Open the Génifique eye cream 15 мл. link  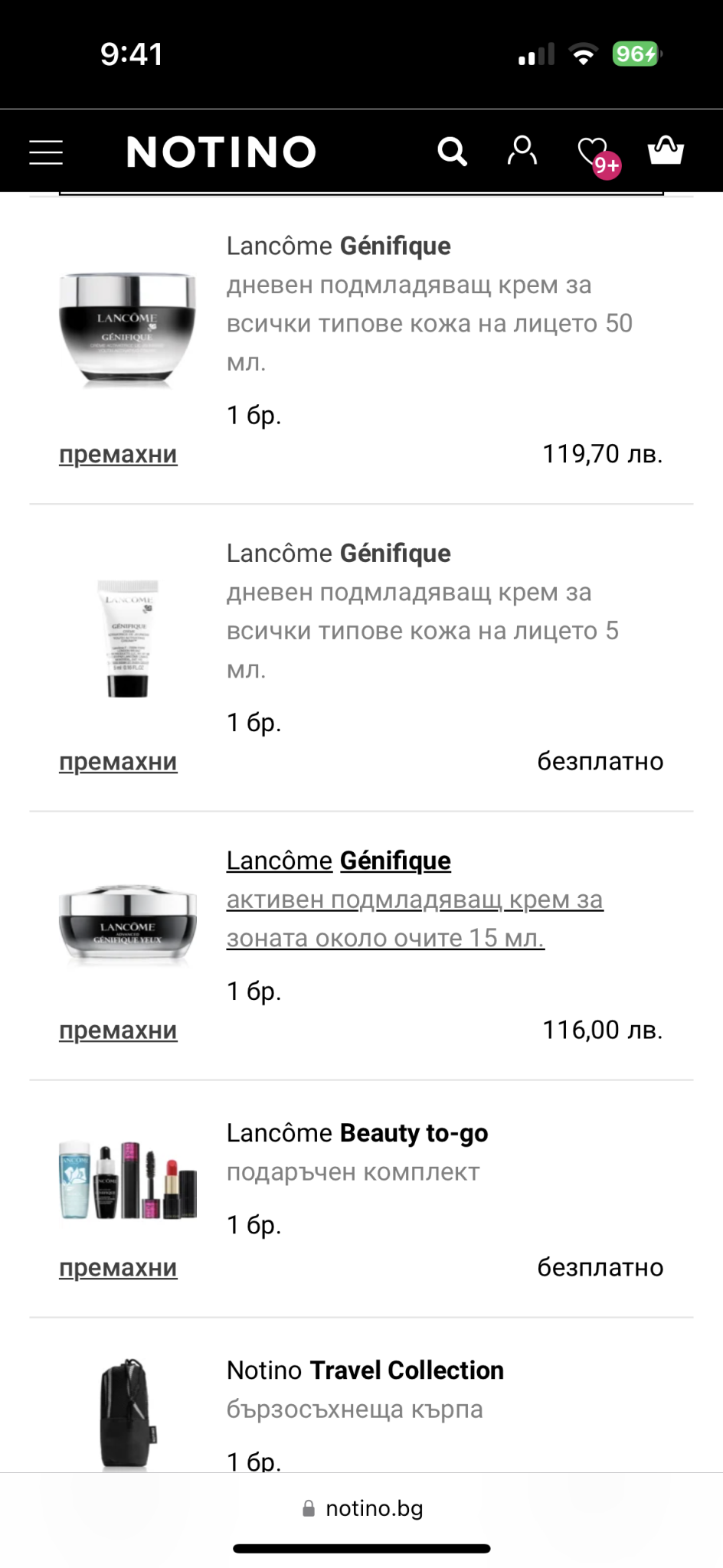tap(414, 900)
